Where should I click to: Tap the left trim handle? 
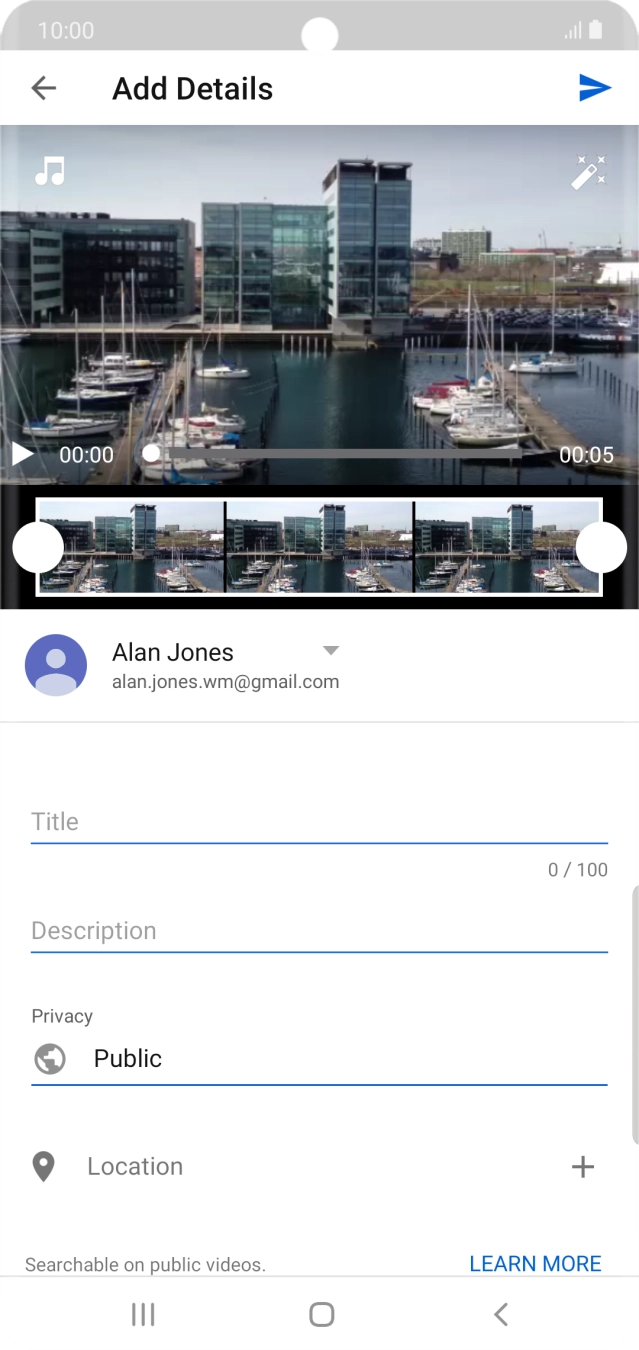[x=38, y=547]
